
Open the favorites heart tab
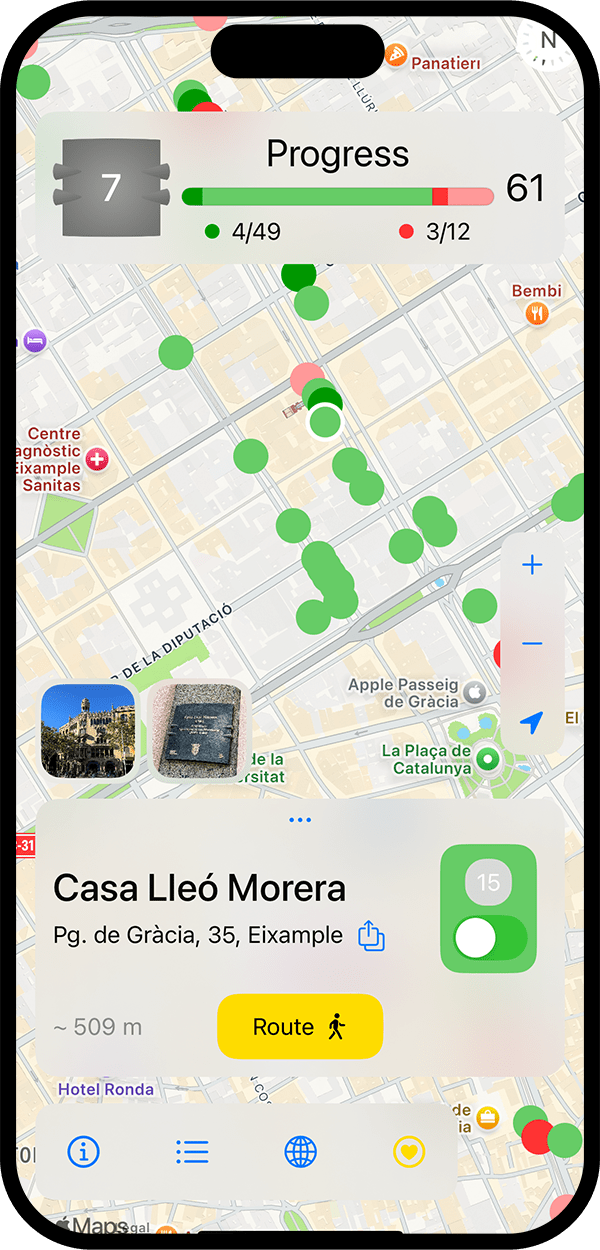pos(409,1152)
